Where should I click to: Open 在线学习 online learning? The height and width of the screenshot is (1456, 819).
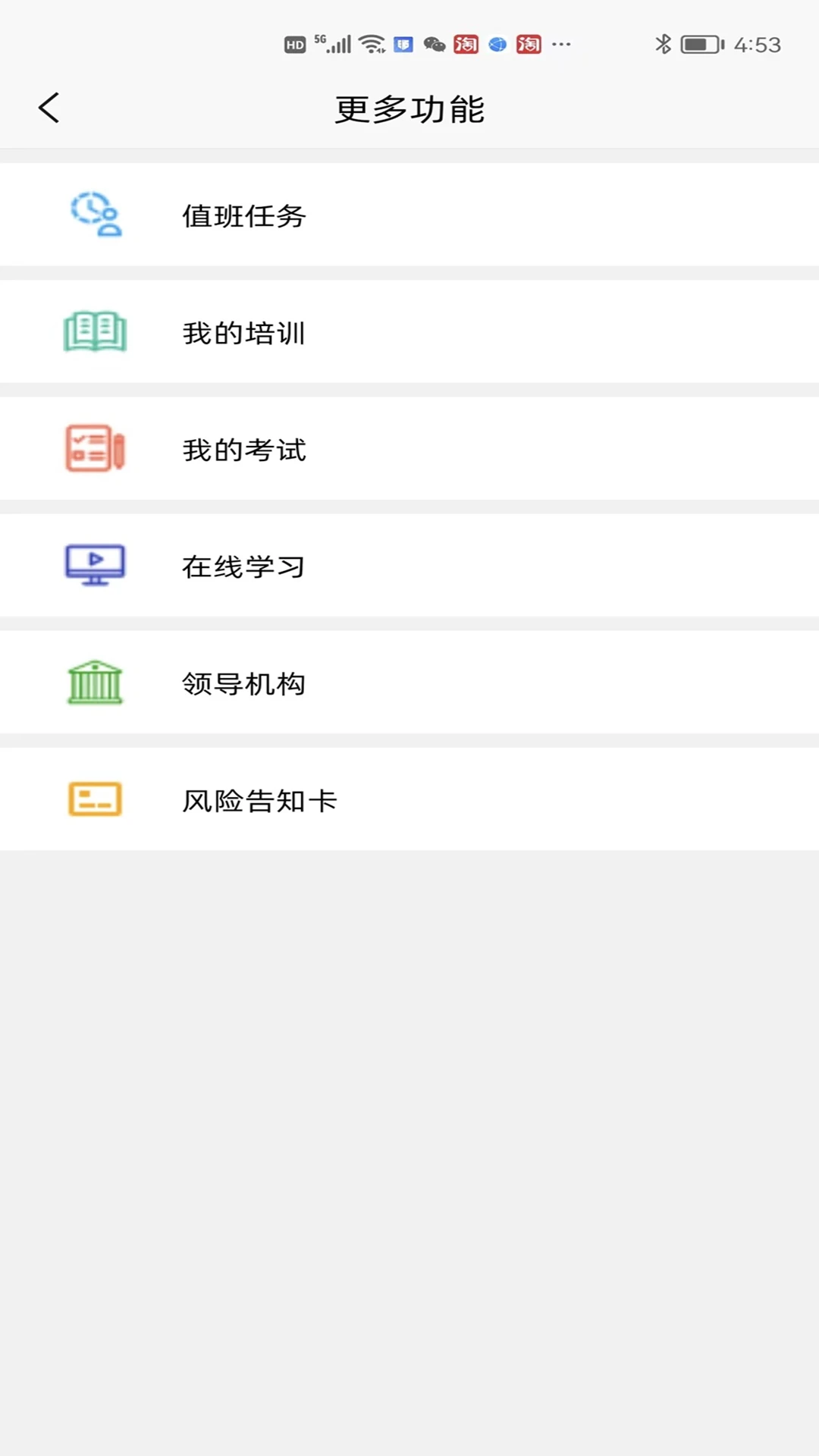243,566
